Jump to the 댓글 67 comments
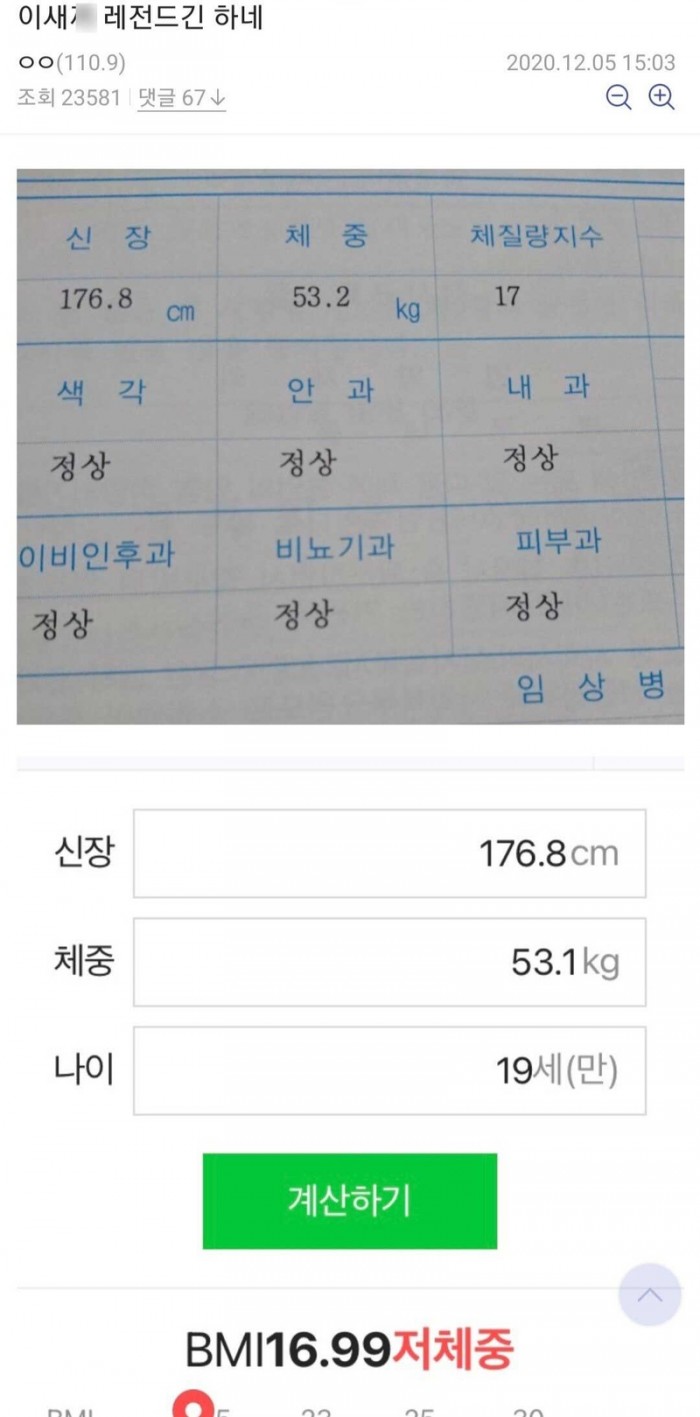Image resolution: width=700 pixels, height=1417 pixels. pyautogui.click(x=182, y=98)
